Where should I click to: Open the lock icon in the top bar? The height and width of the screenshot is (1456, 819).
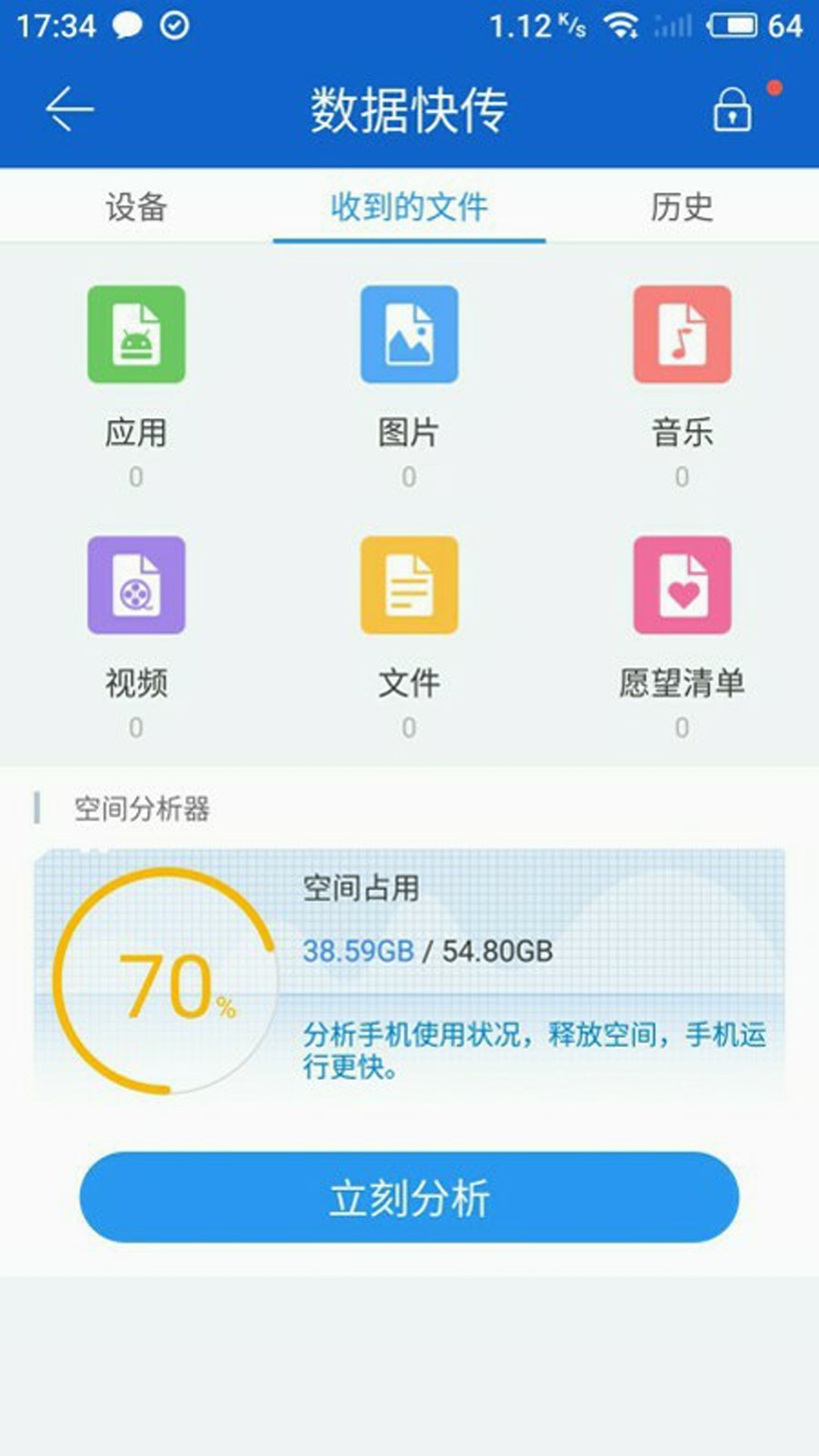click(732, 111)
